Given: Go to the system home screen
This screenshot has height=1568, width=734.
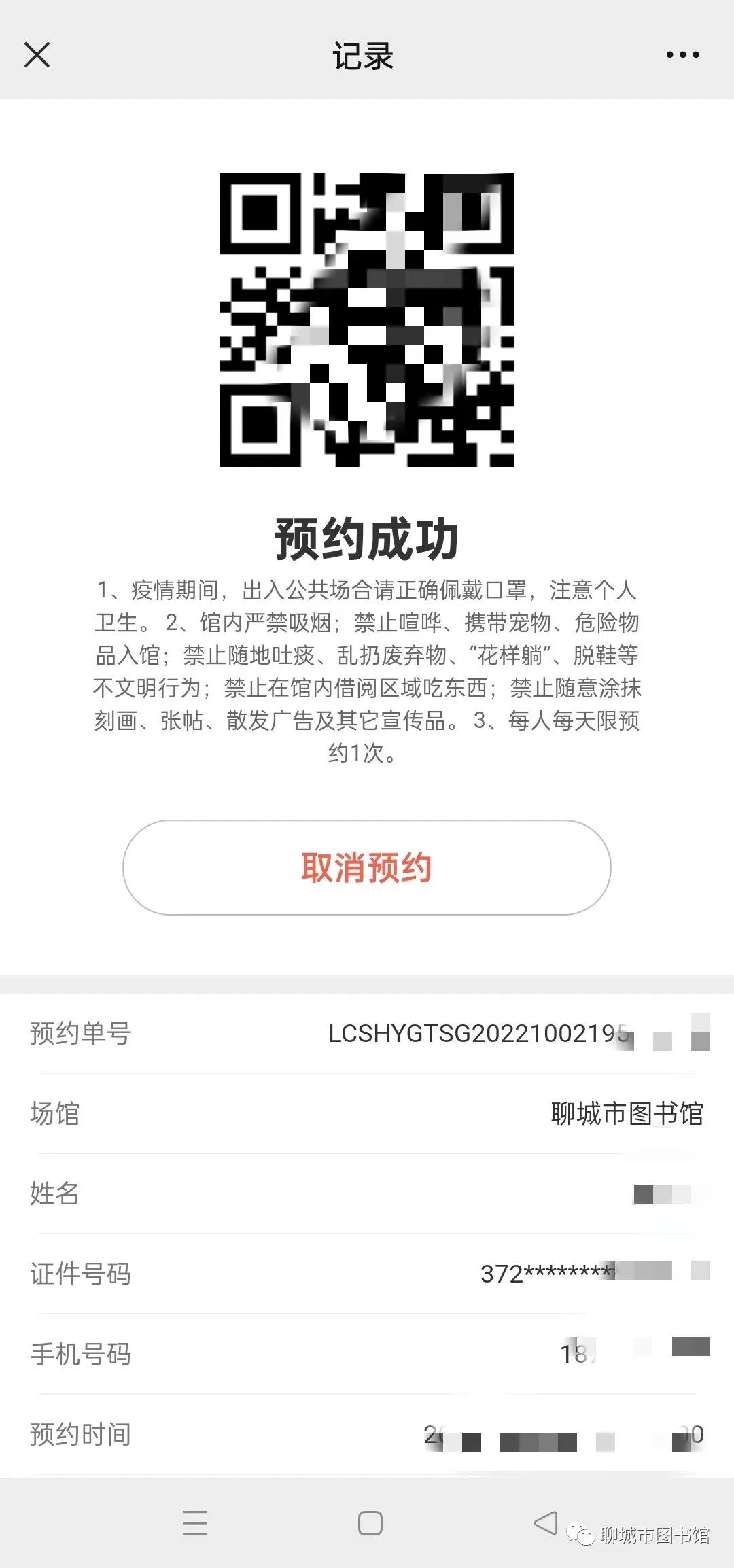Looking at the screenshot, I should [370, 1523].
